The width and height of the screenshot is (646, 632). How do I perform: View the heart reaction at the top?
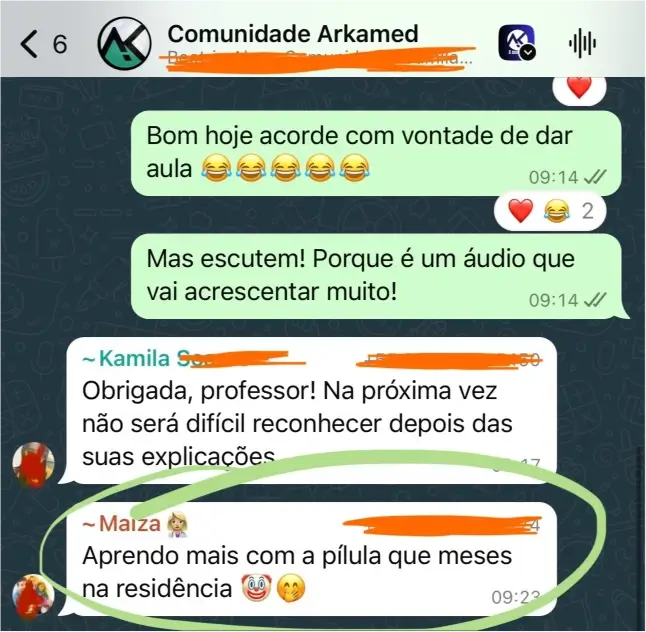click(579, 88)
